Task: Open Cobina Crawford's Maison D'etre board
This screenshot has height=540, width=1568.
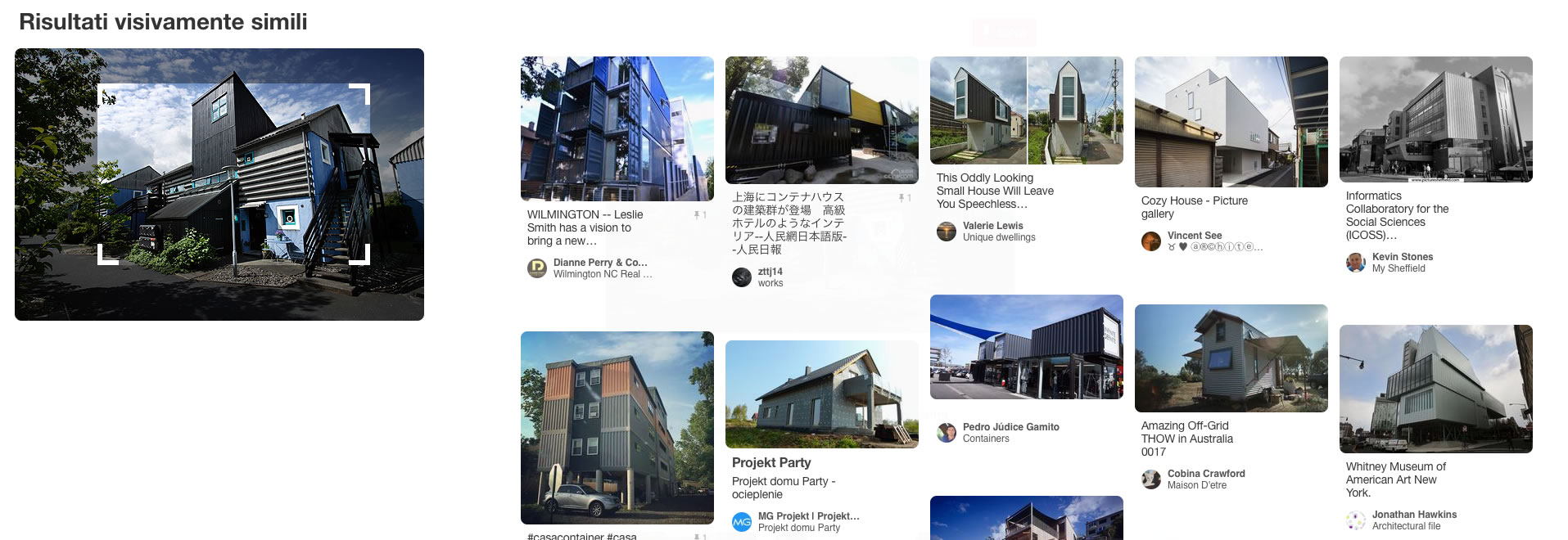Action: pyautogui.click(x=1196, y=485)
